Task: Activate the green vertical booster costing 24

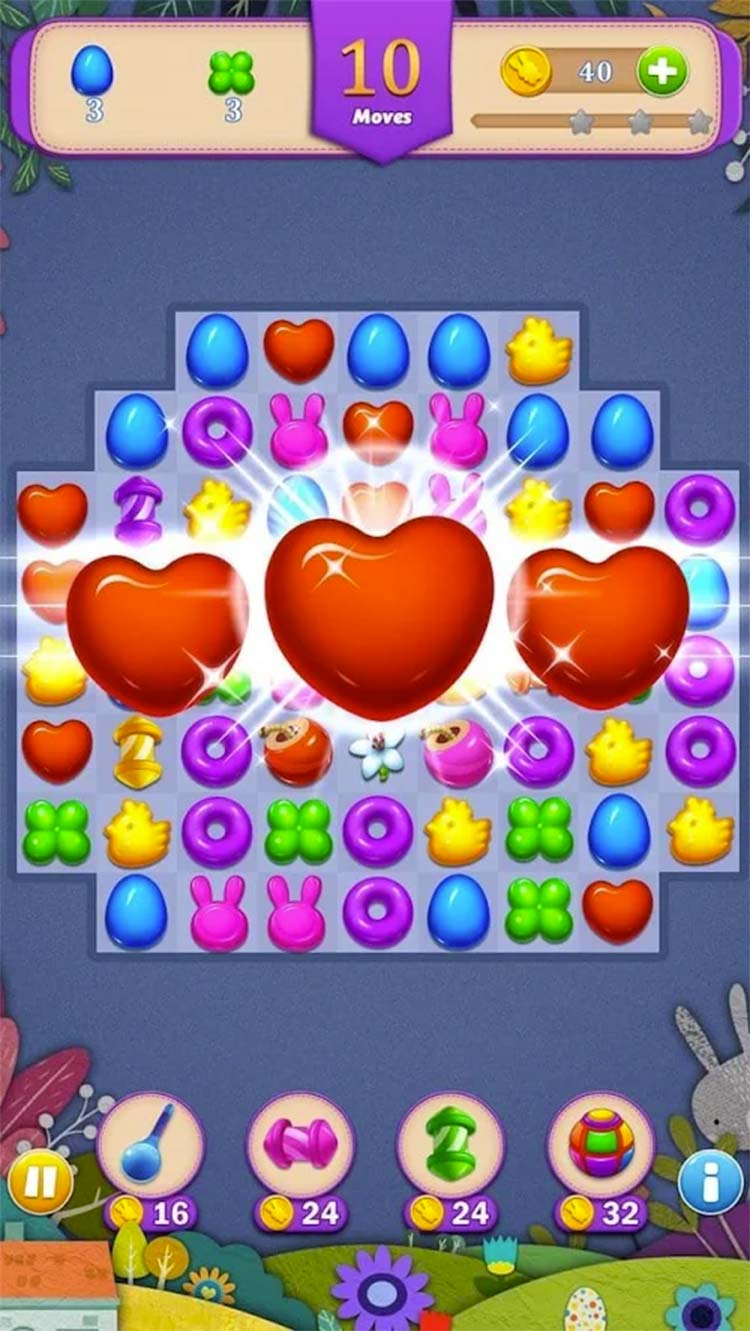Action: coord(451,1145)
